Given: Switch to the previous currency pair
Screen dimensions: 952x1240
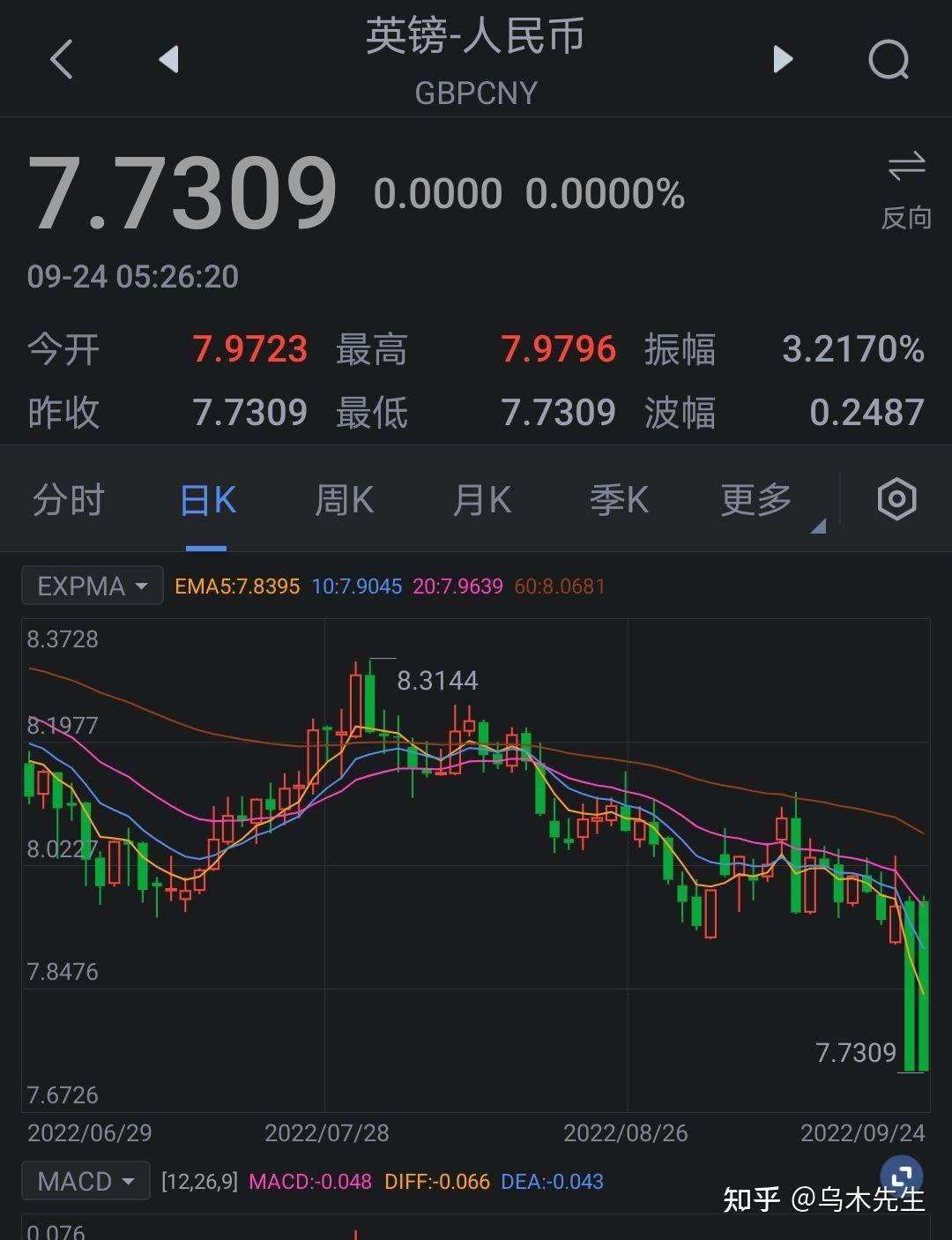Looking at the screenshot, I should [168, 60].
